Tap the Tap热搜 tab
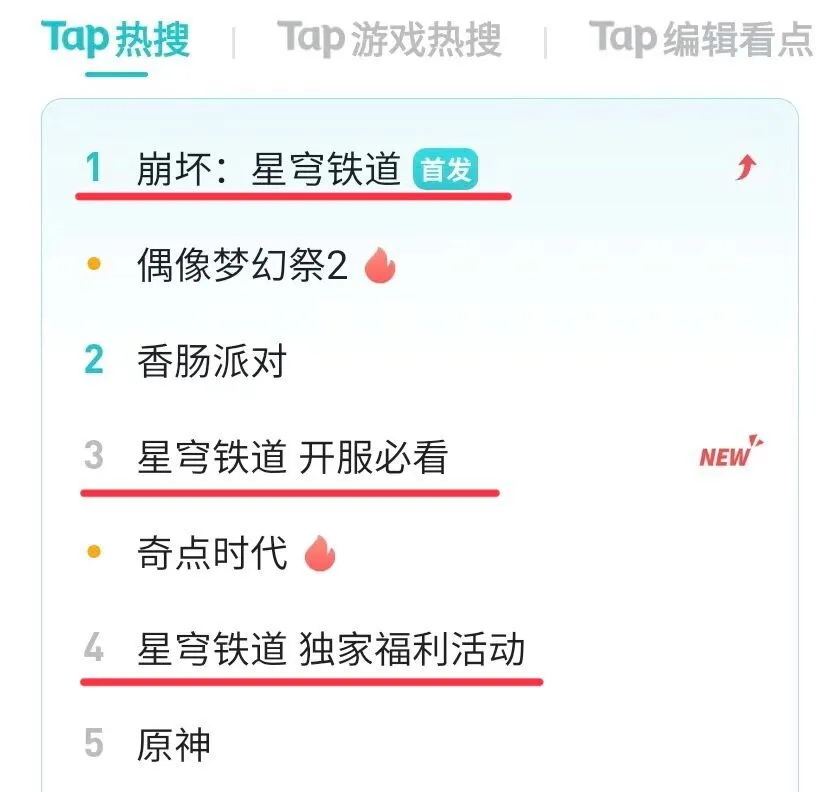 (x=116, y=40)
